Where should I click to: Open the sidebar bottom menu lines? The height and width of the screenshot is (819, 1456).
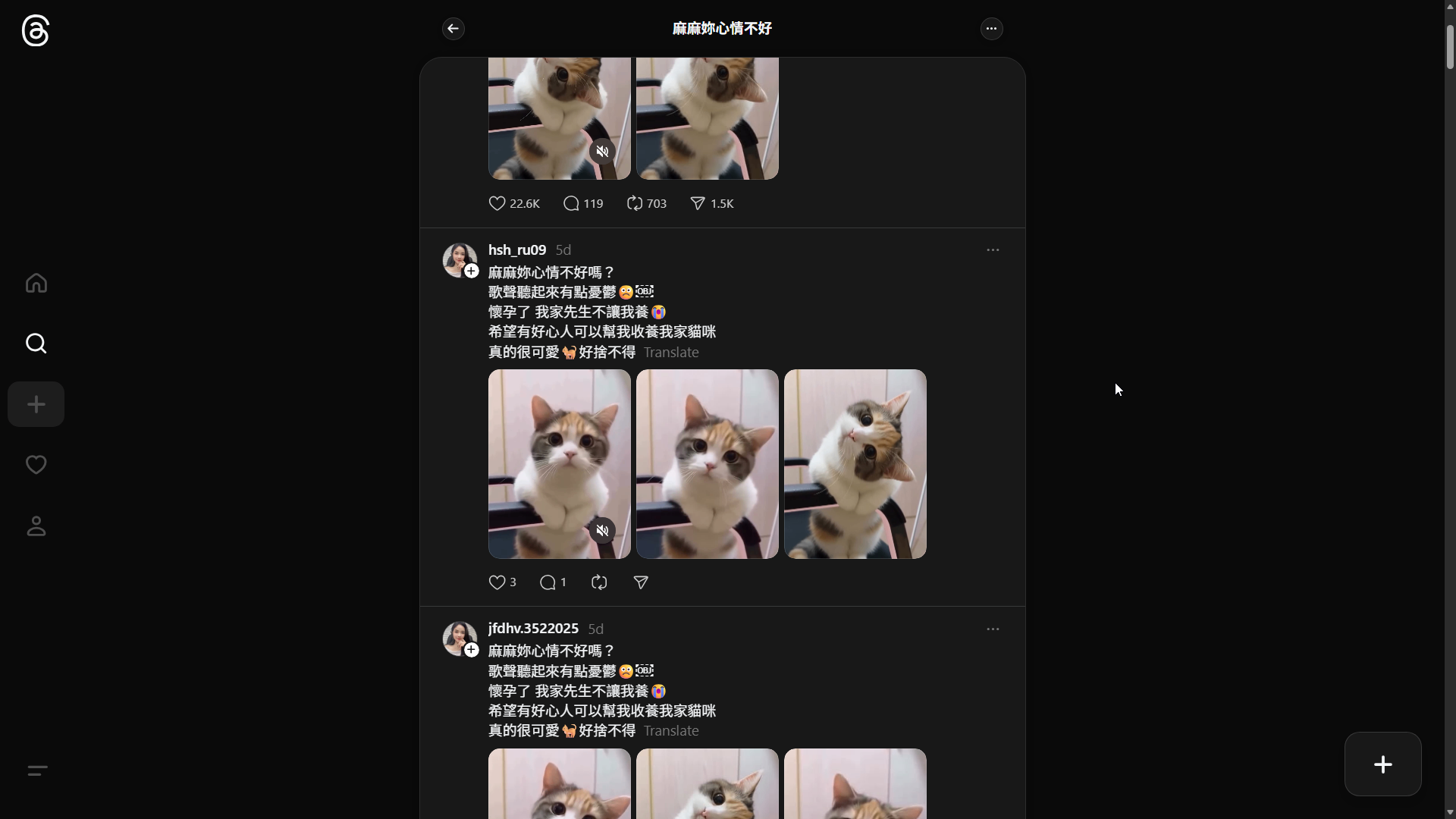click(x=37, y=770)
